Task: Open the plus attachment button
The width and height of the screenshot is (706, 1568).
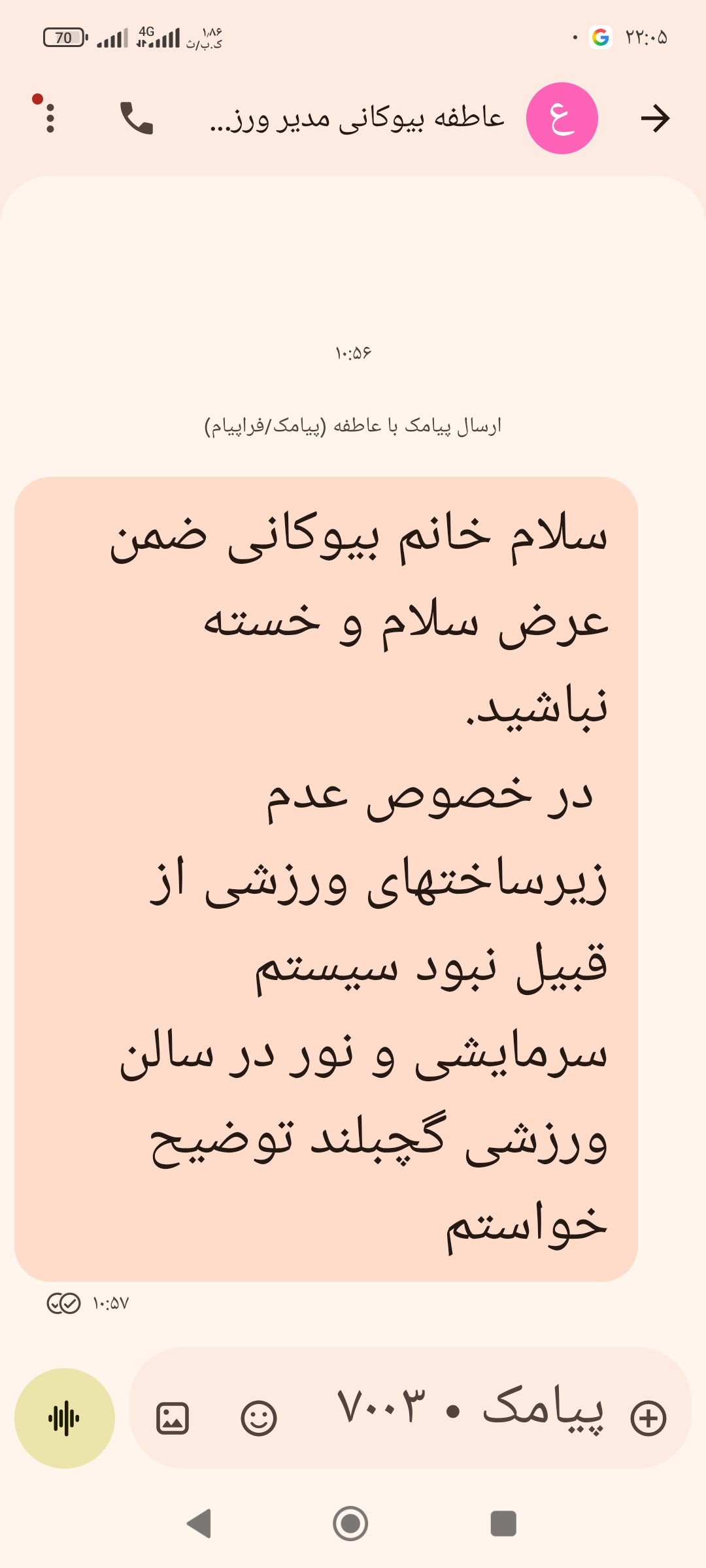Action: pos(648,1418)
